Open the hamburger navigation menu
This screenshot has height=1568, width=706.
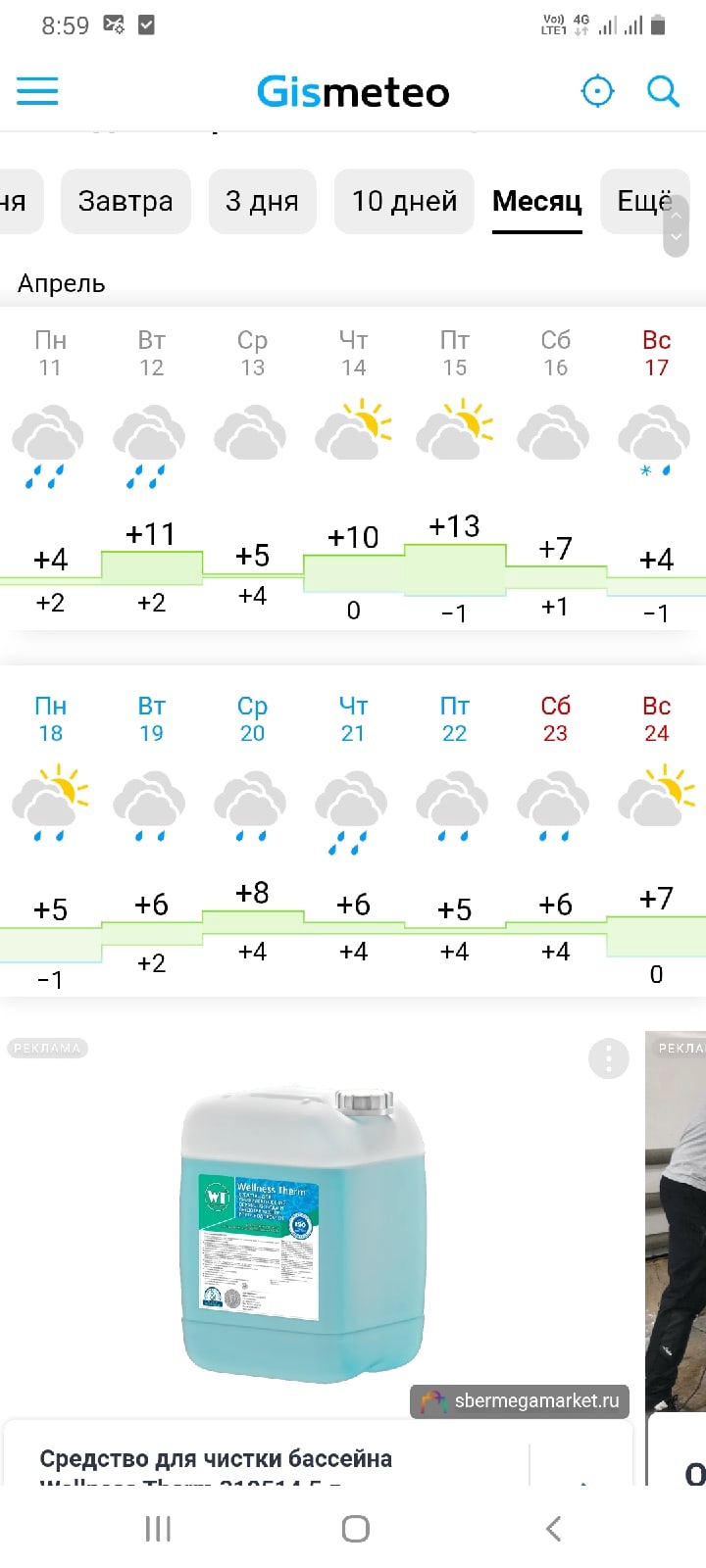37,91
